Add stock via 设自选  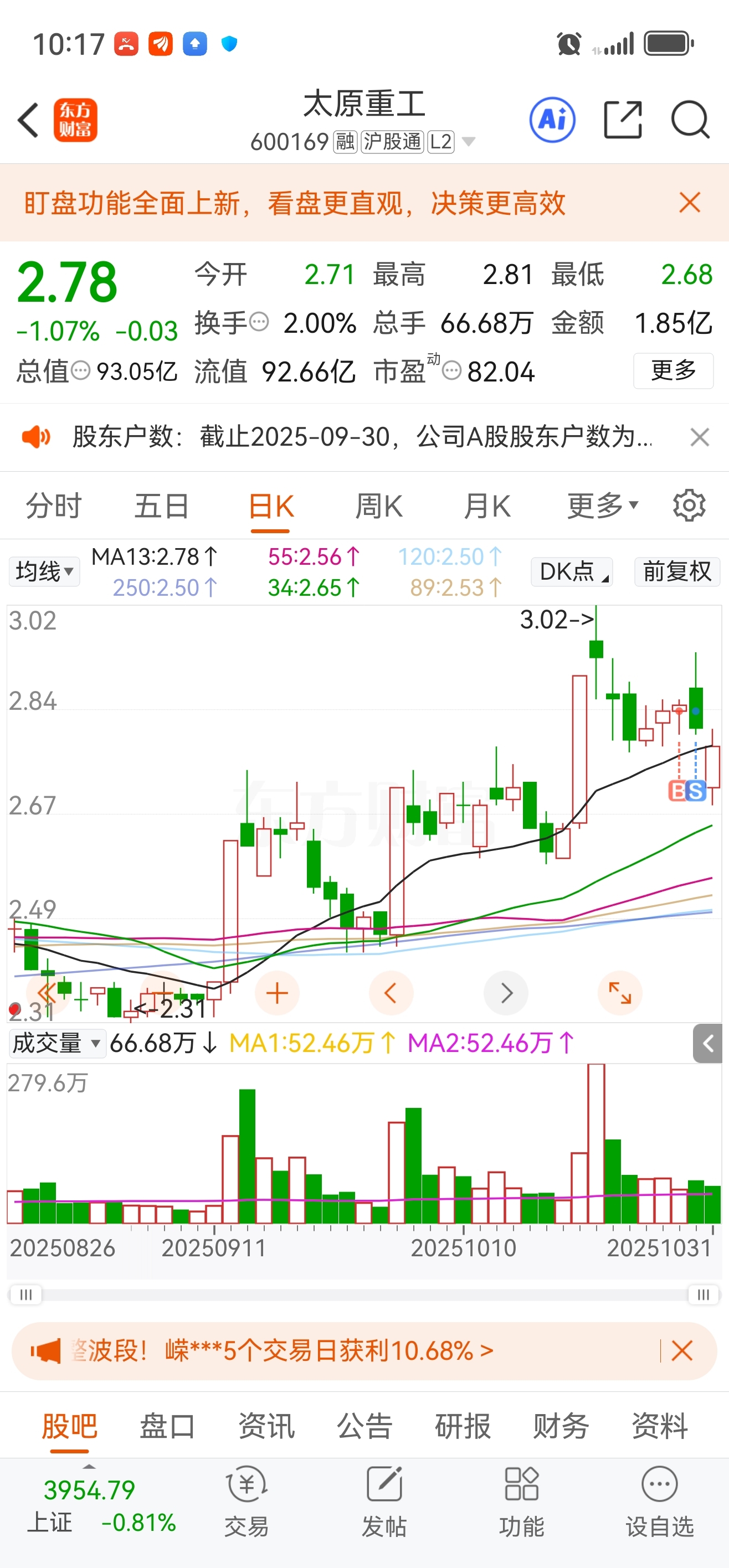660,1502
